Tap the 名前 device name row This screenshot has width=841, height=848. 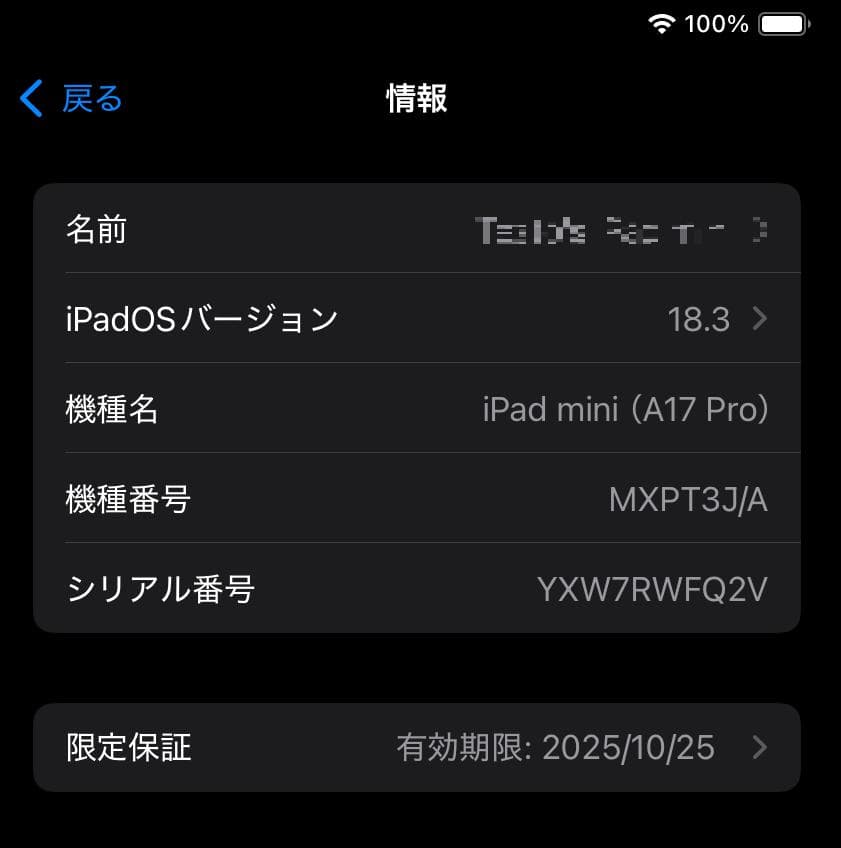(420, 229)
